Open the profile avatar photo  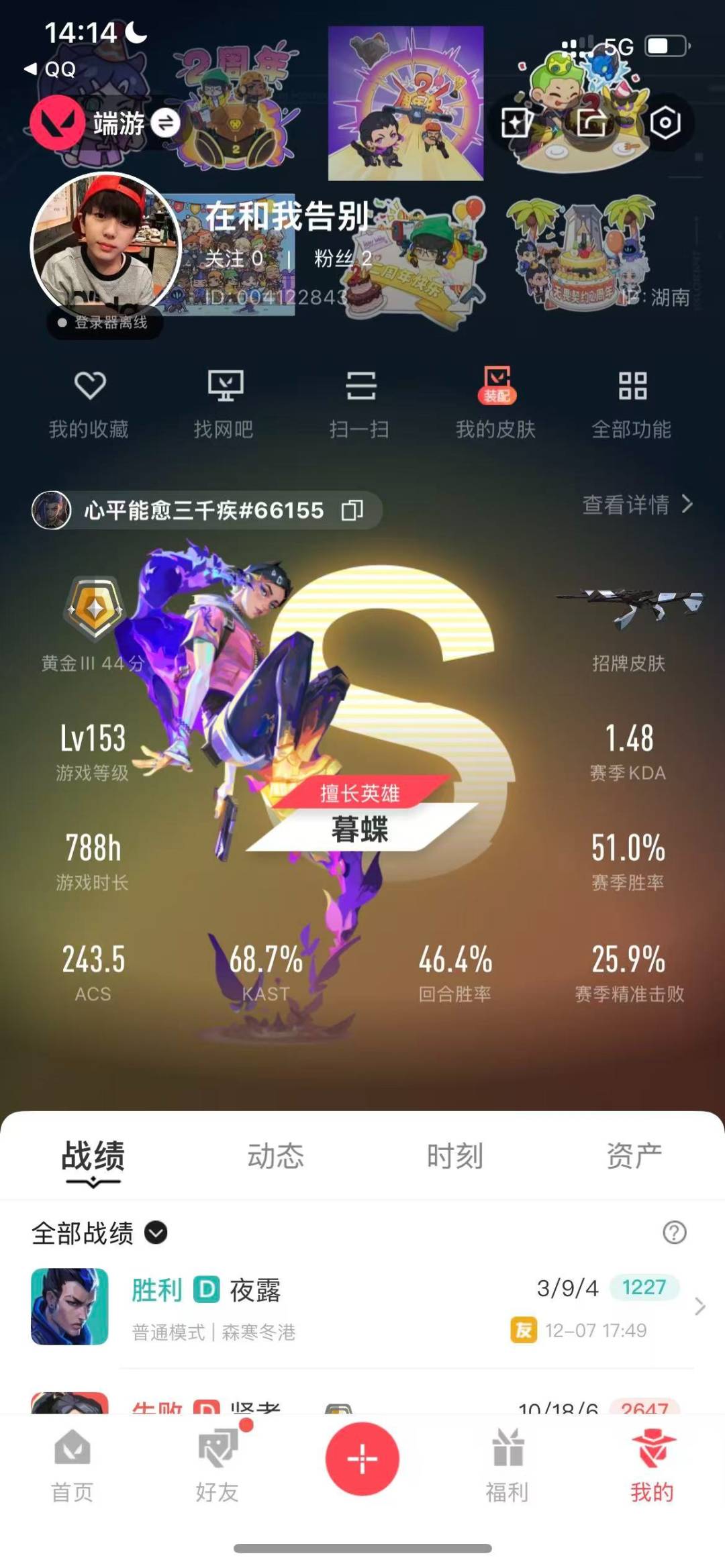point(105,247)
